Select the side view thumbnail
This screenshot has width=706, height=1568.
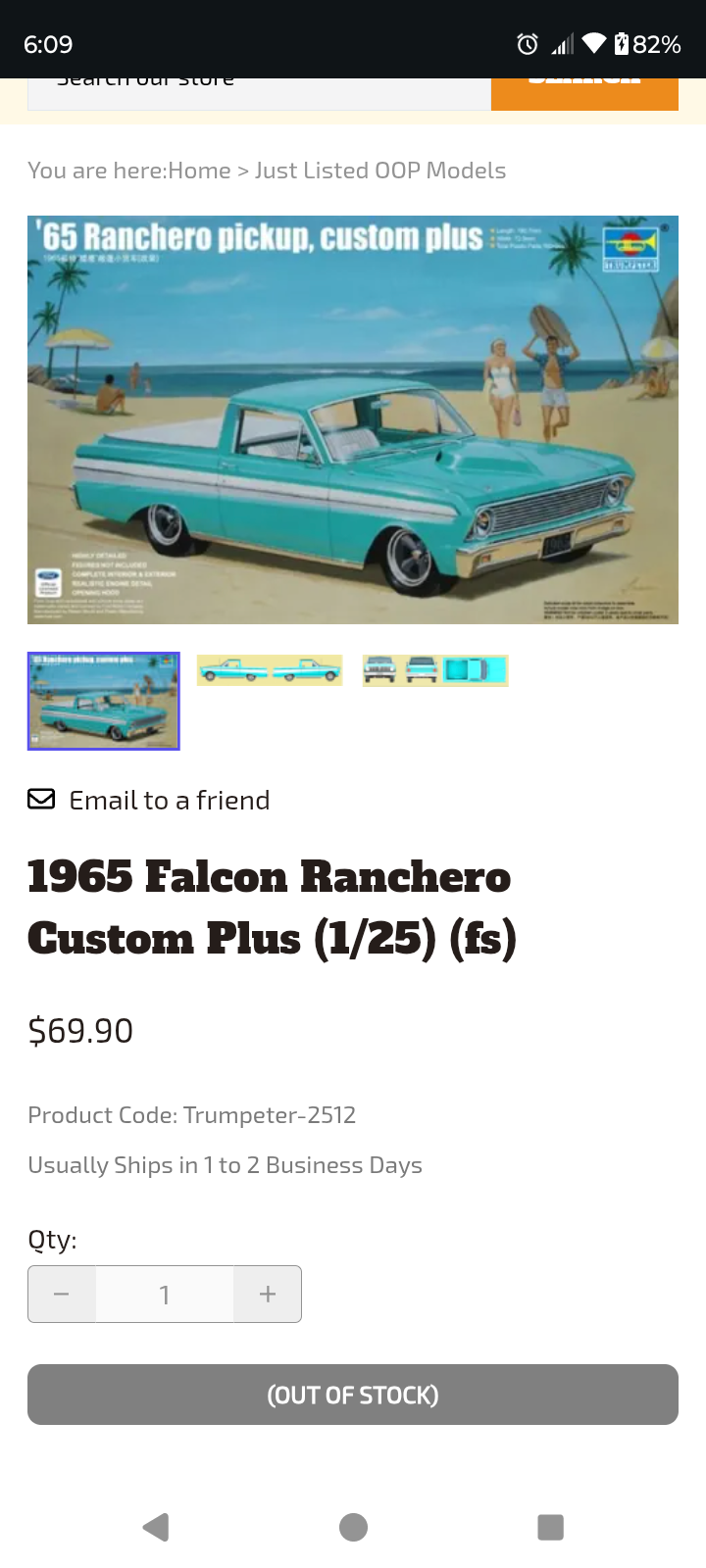point(270,670)
